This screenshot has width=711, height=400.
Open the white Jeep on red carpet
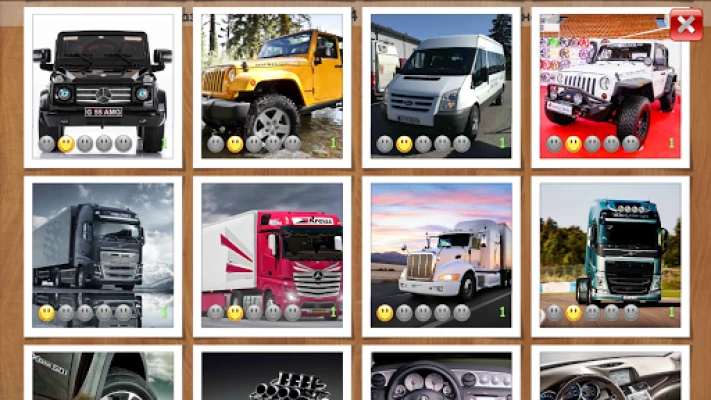point(610,78)
